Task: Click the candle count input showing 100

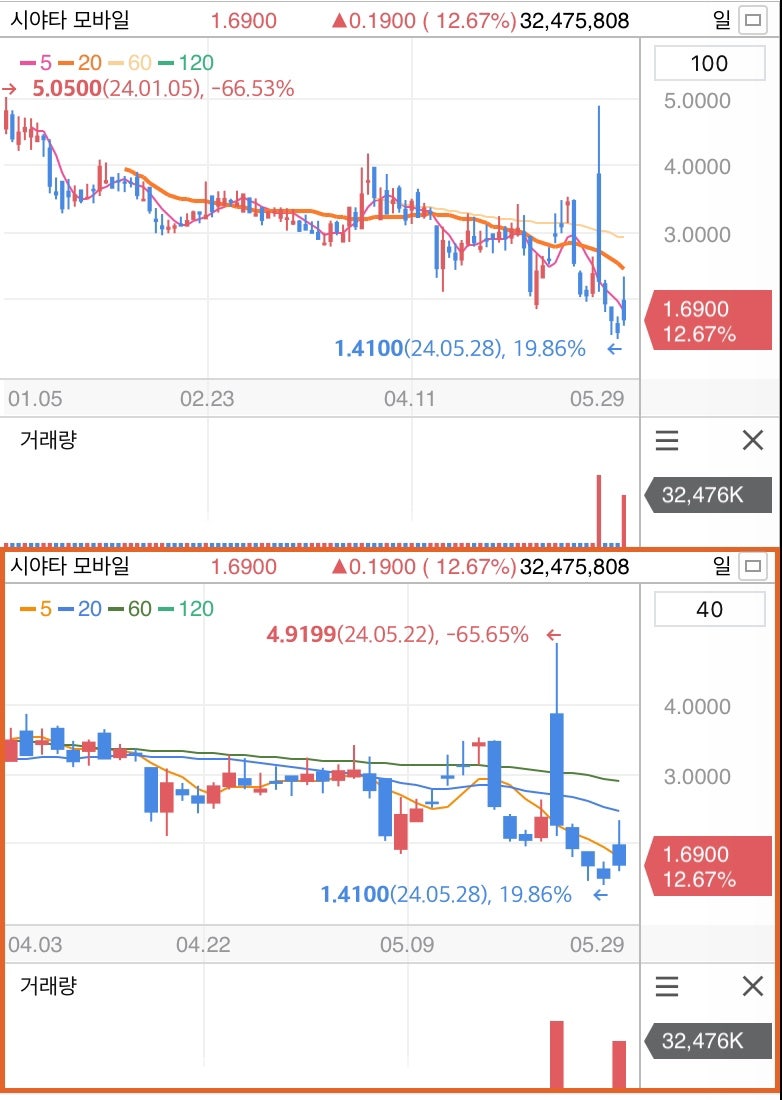Action: [709, 63]
